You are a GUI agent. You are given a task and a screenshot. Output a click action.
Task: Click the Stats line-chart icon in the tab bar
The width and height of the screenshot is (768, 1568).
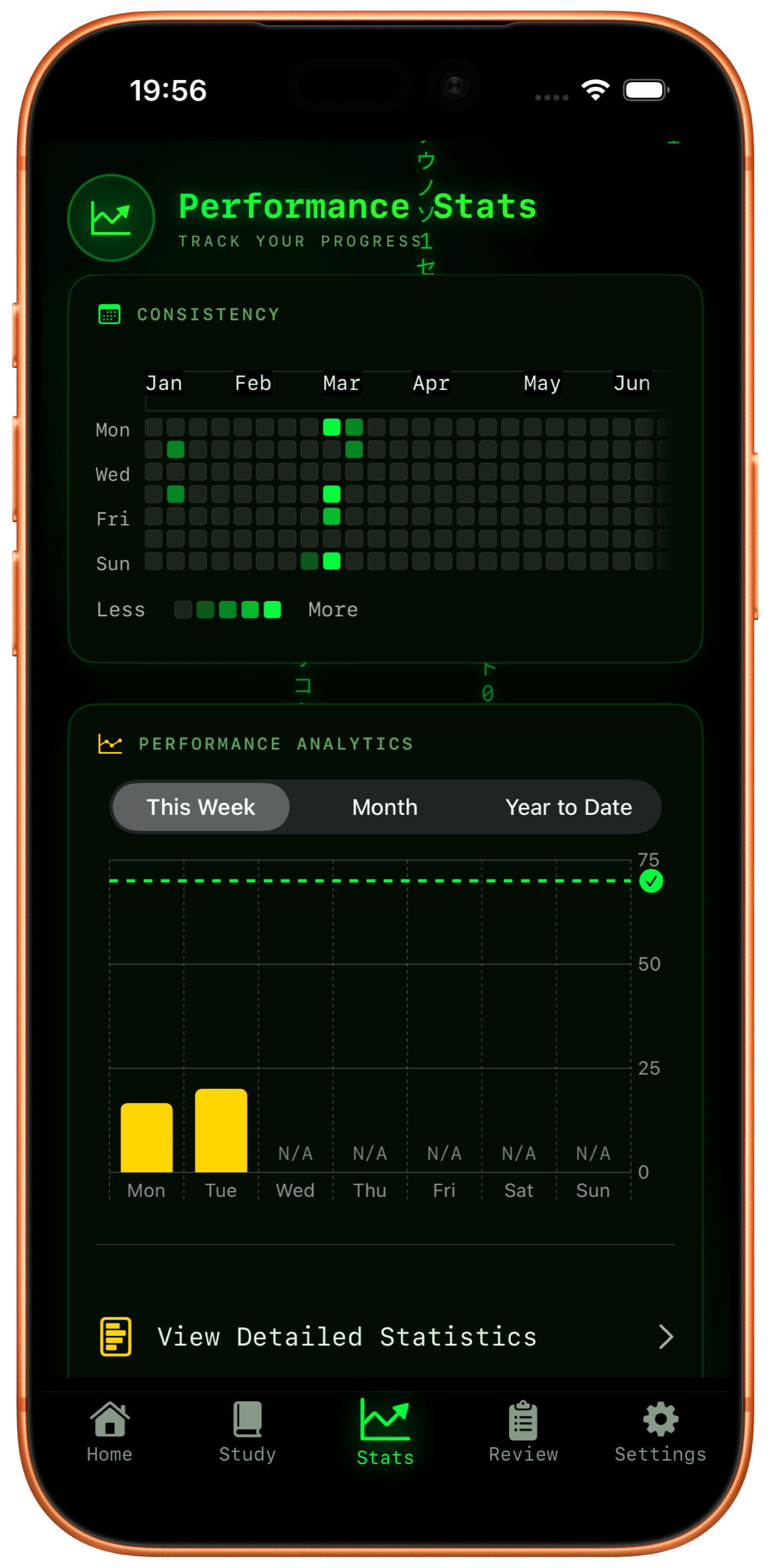pos(385,1419)
